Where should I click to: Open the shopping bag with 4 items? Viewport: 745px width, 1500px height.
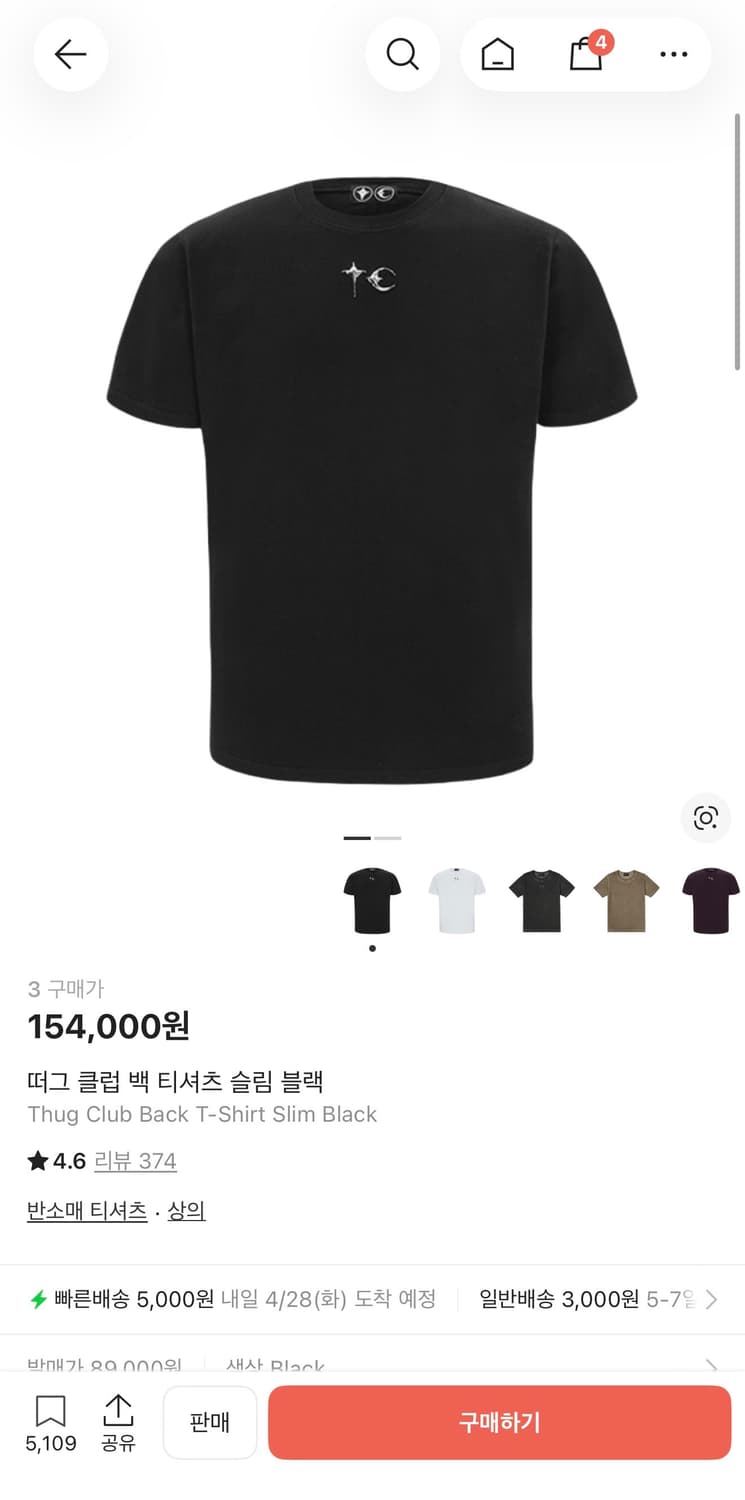585,55
